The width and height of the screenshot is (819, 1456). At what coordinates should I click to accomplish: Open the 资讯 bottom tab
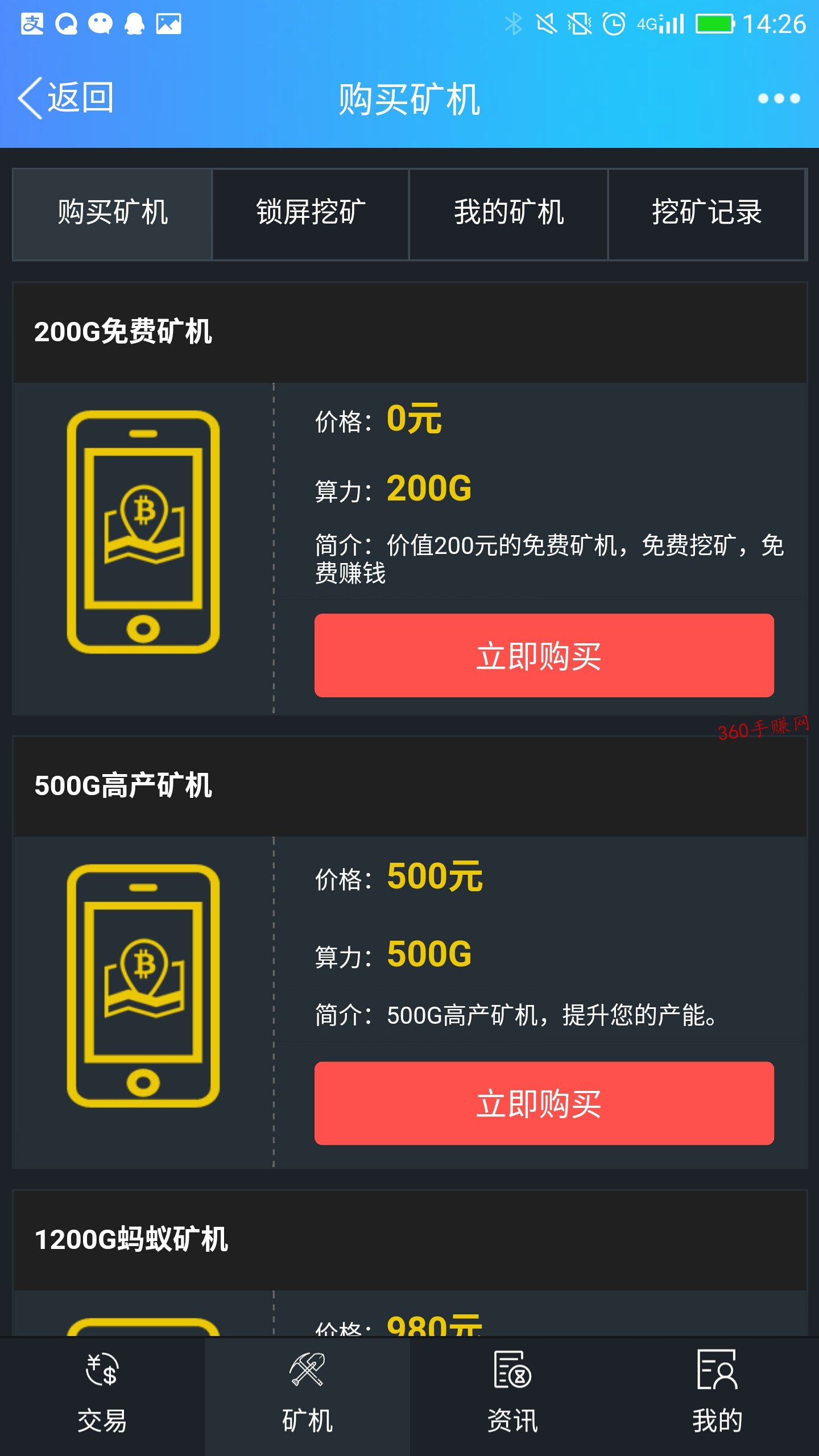click(x=512, y=1396)
